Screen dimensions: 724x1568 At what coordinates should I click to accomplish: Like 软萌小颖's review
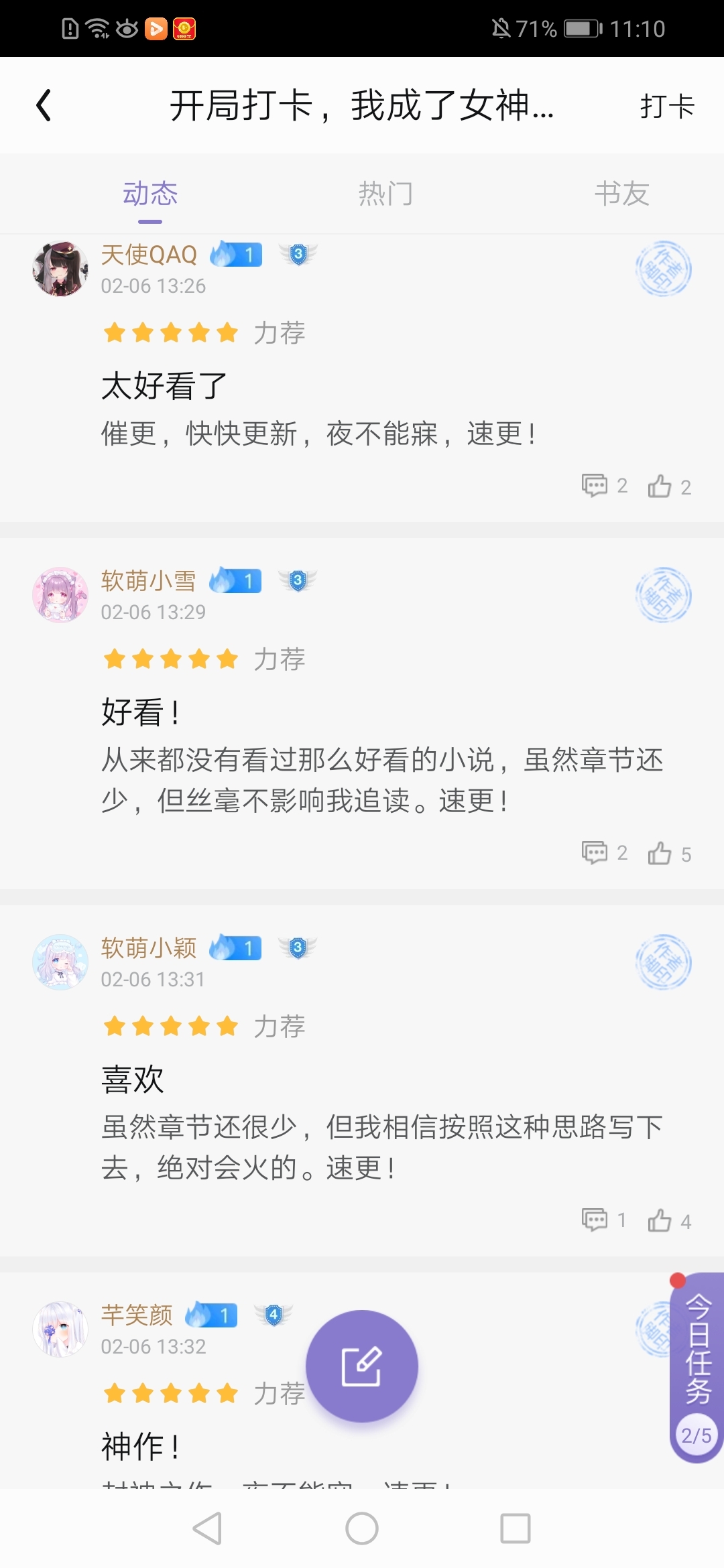click(669, 1221)
